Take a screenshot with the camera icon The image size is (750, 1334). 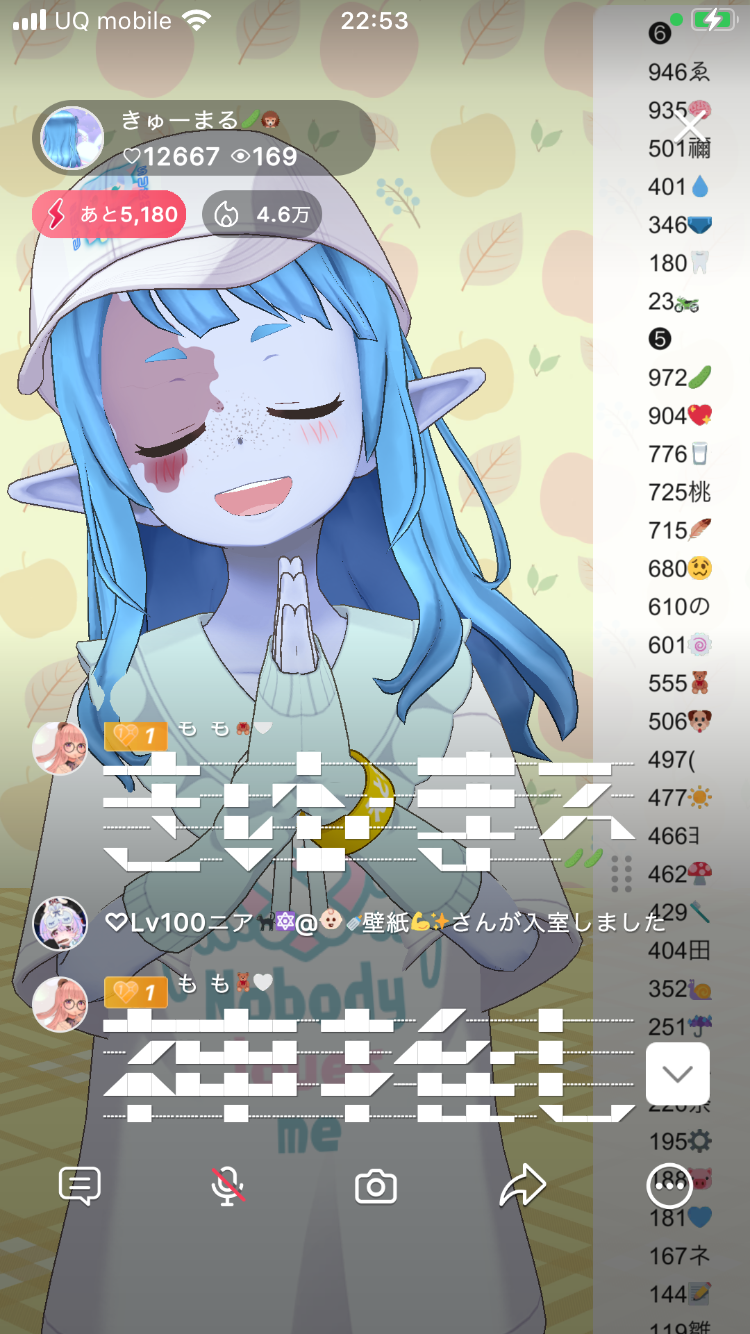point(376,1187)
